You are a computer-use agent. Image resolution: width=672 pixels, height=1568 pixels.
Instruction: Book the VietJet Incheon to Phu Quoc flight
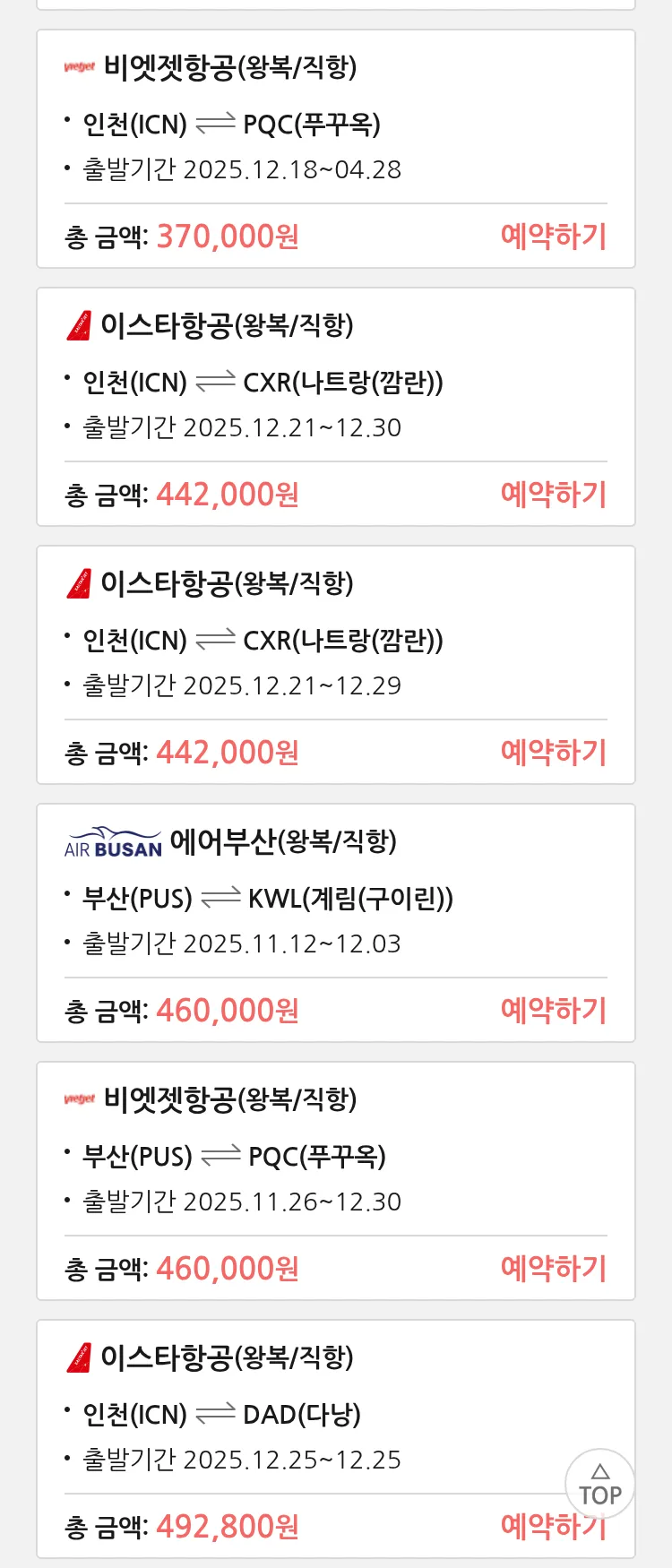[553, 237]
